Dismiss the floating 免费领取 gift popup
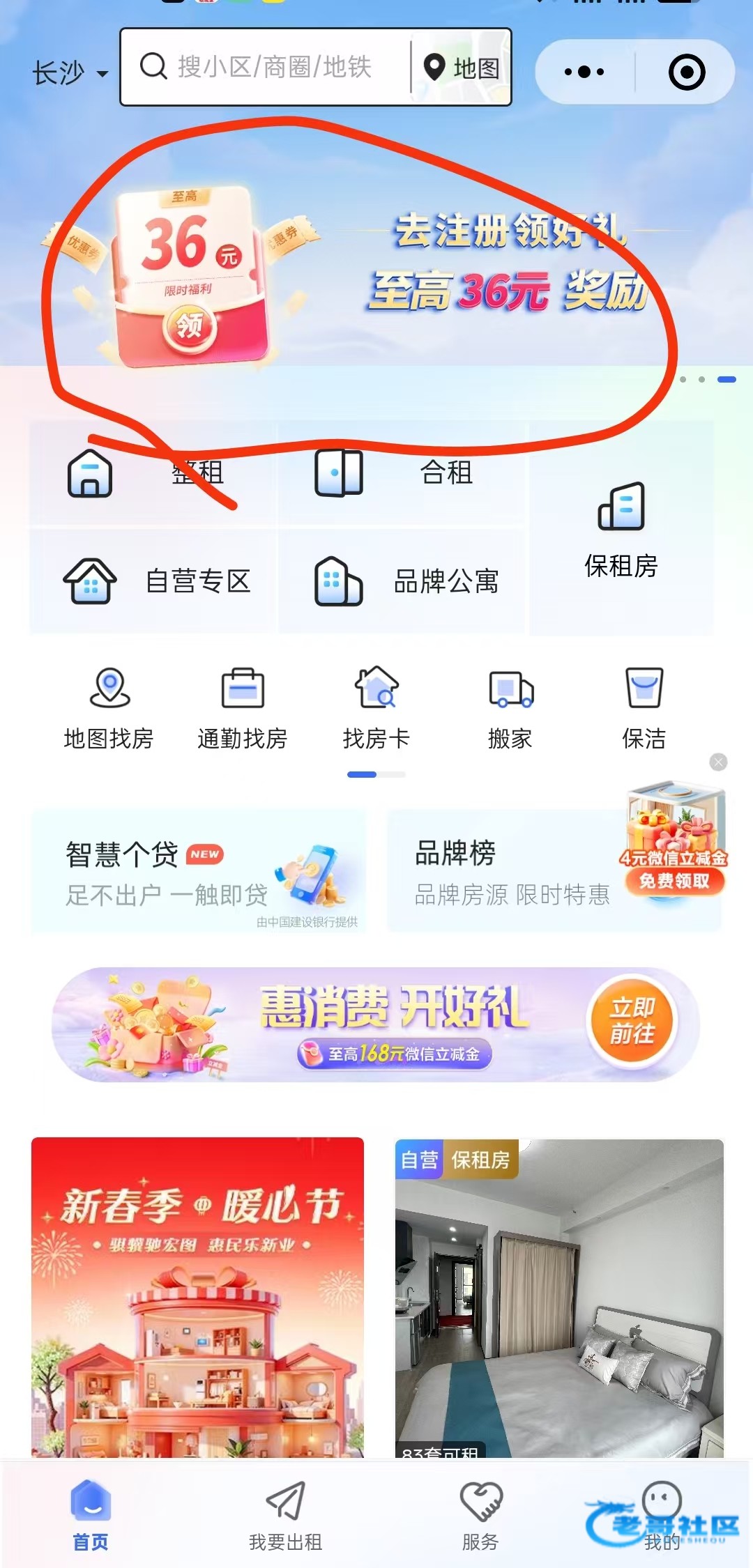Viewport: 753px width, 1568px height. (x=718, y=762)
